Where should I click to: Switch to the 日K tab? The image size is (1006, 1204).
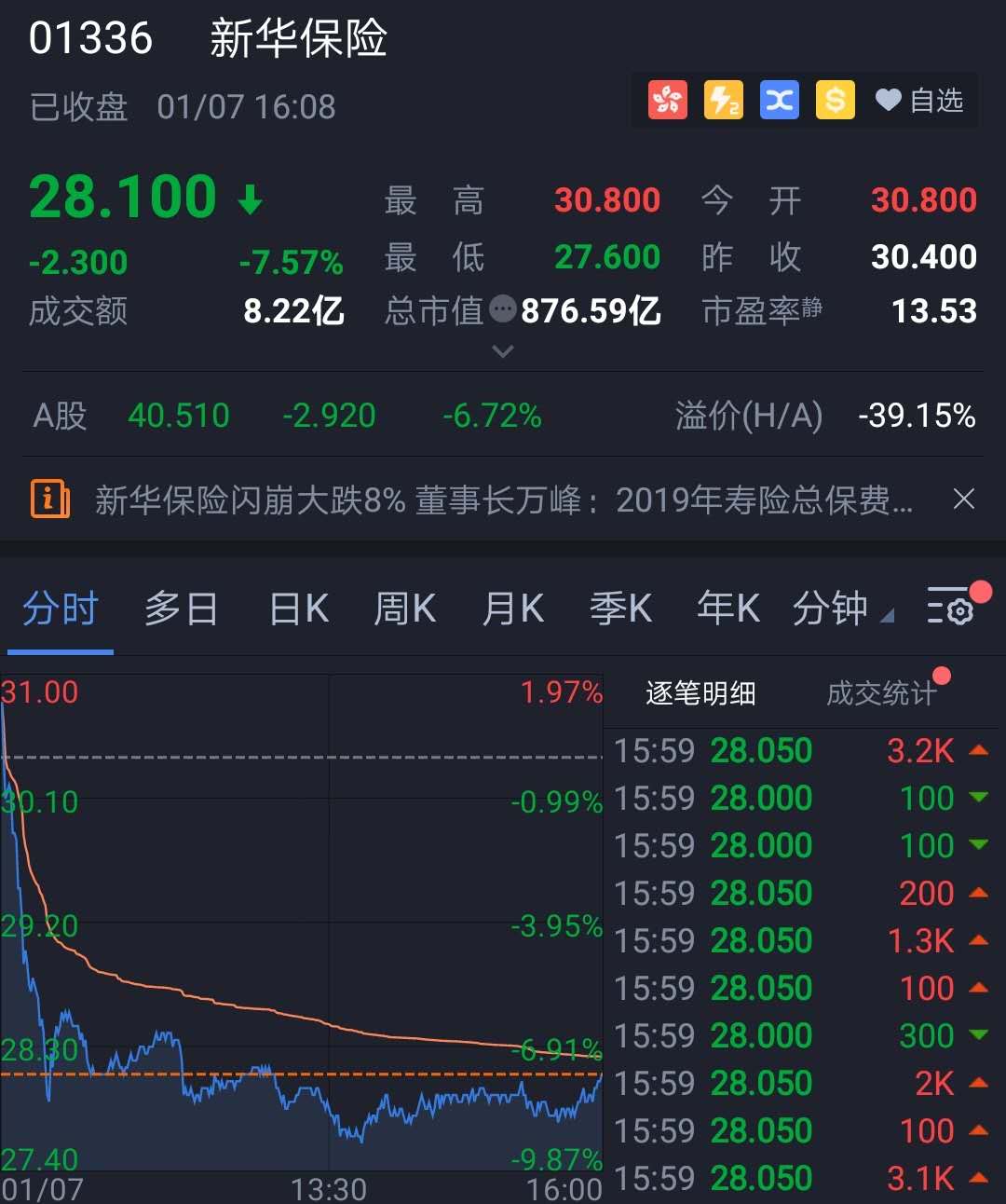pos(297,608)
